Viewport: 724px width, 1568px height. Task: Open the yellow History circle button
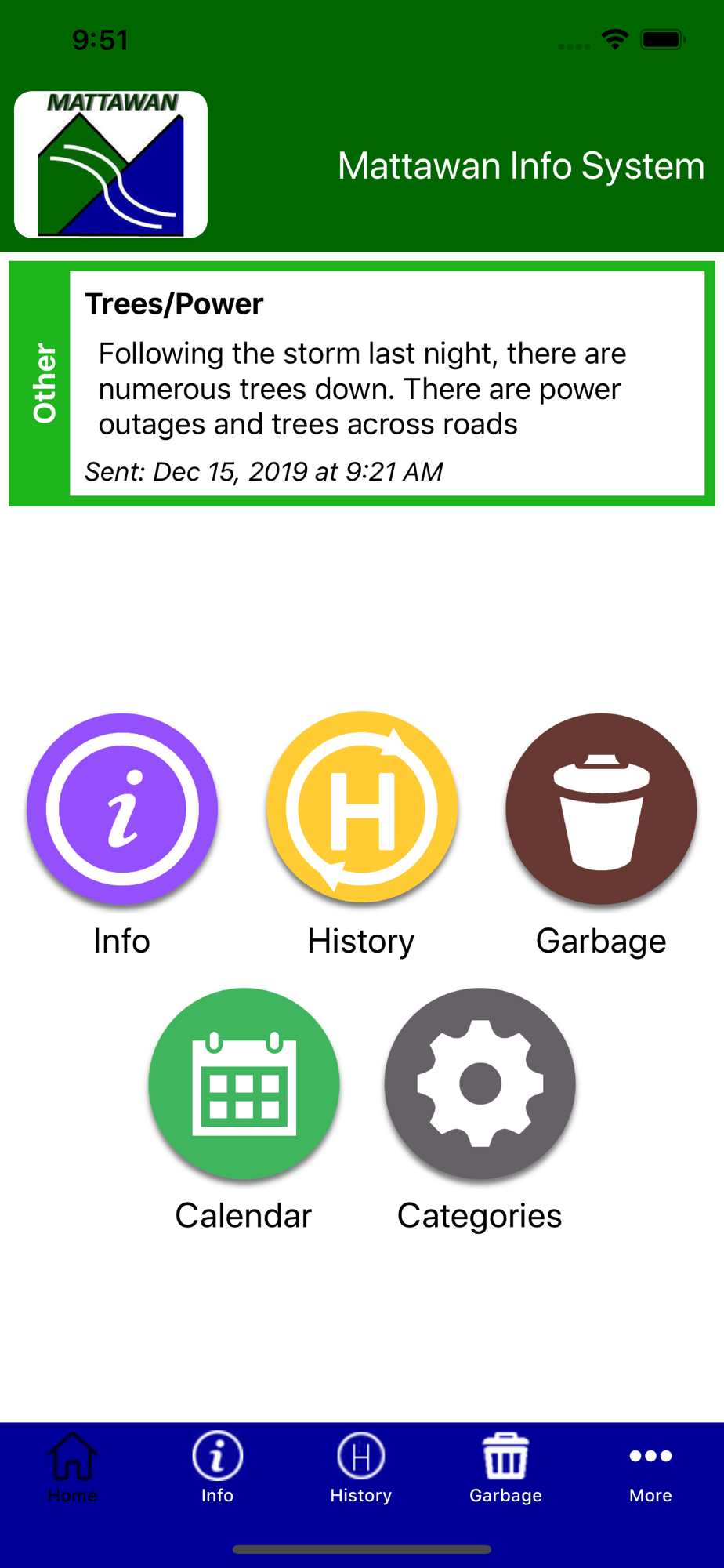coord(362,807)
